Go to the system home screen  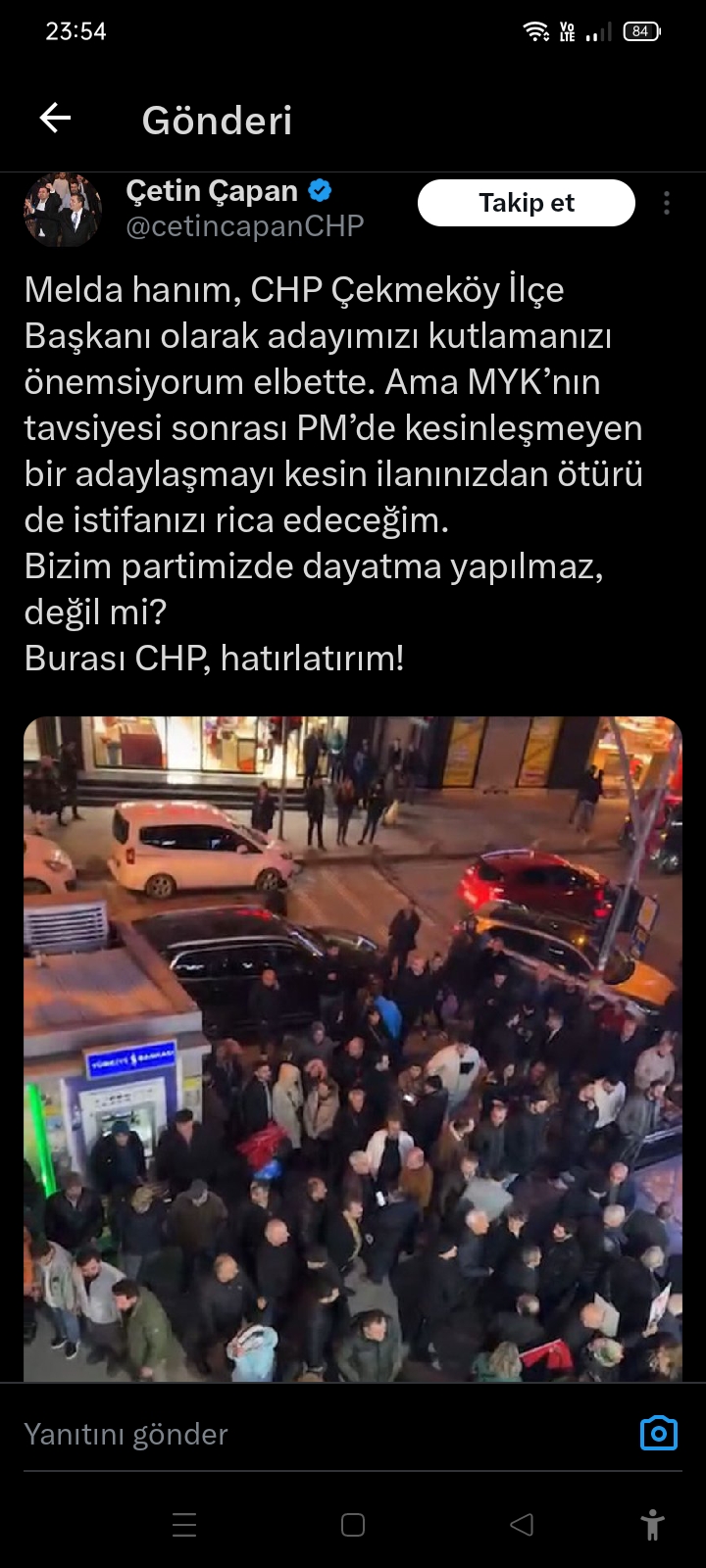pyautogui.click(x=353, y=1525)
